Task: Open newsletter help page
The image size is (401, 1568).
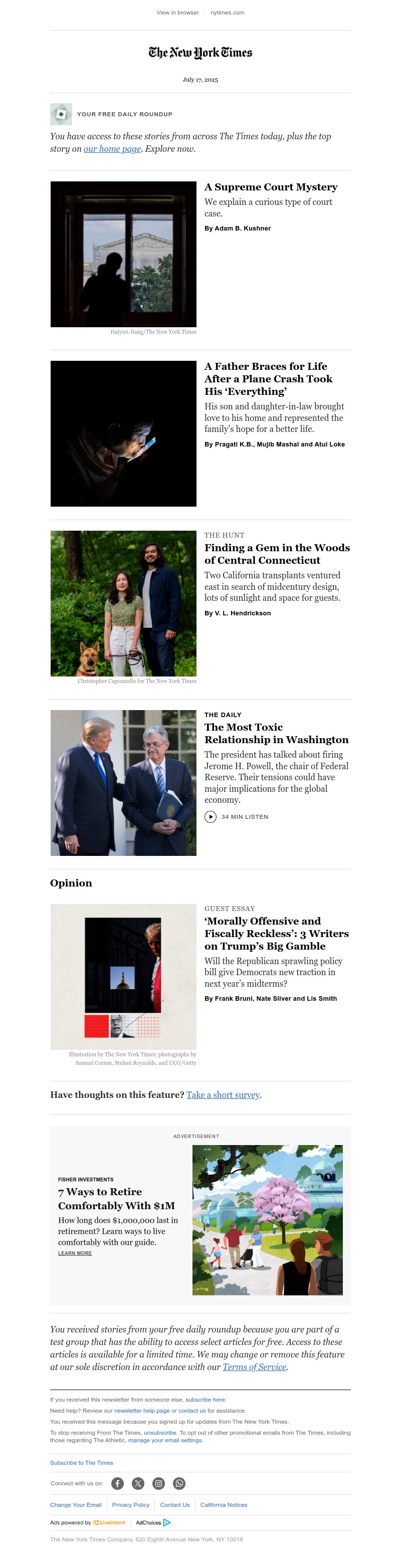Action: click(x=142, y=1411)
